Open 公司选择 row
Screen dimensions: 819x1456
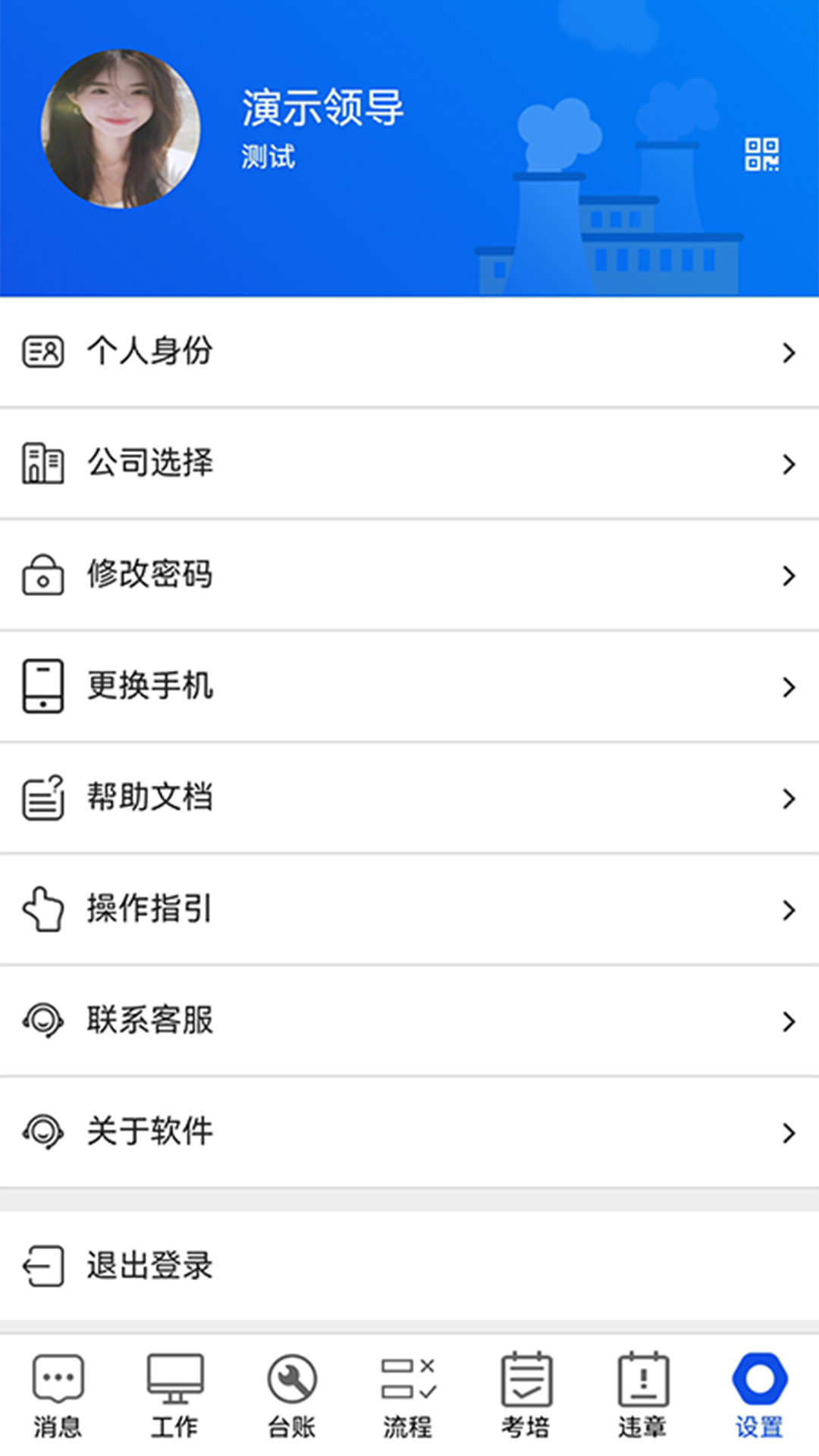[x=409, y=463]
